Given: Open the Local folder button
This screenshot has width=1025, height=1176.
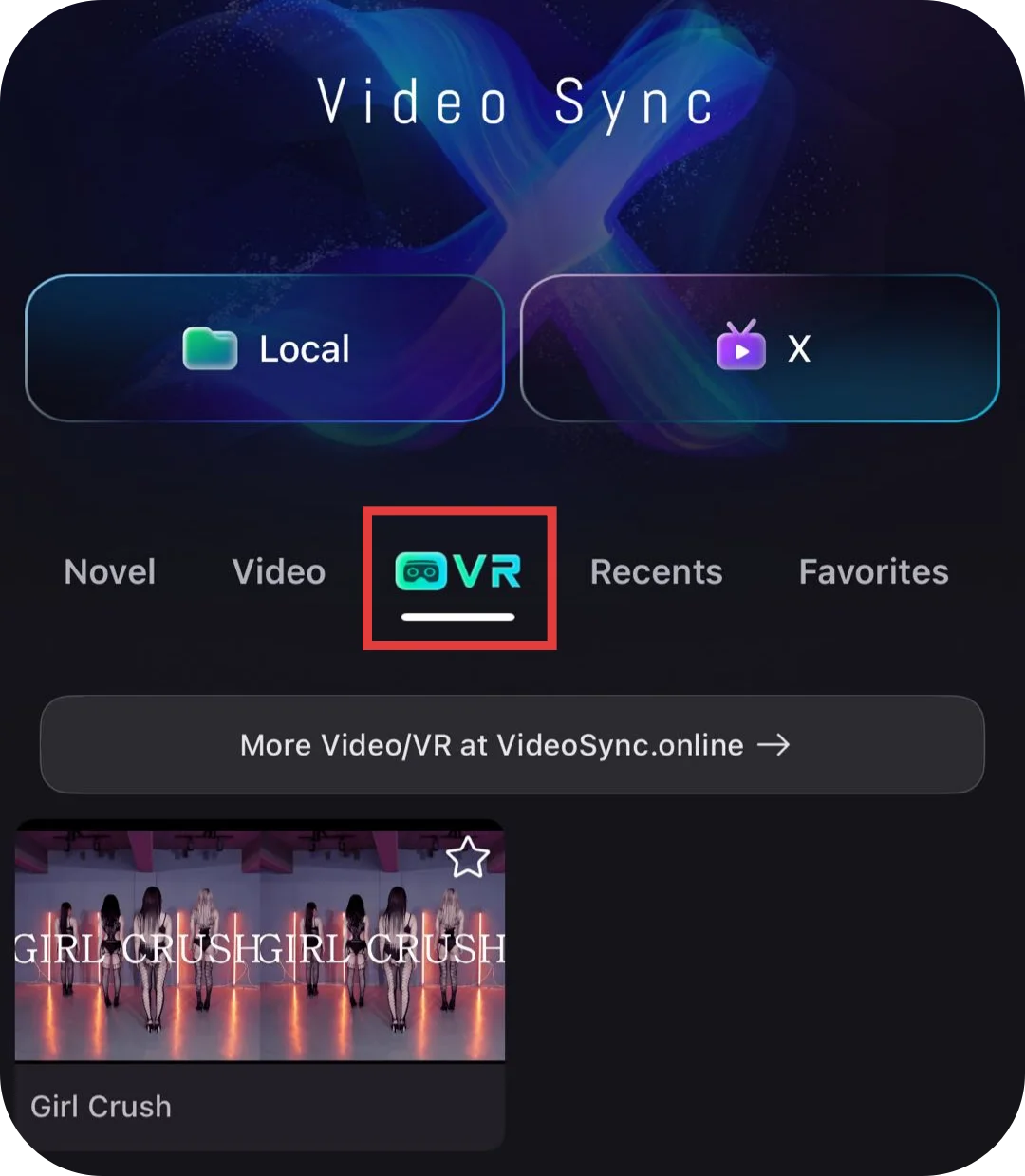Looking at the screenshot, I should pos(264,348).
